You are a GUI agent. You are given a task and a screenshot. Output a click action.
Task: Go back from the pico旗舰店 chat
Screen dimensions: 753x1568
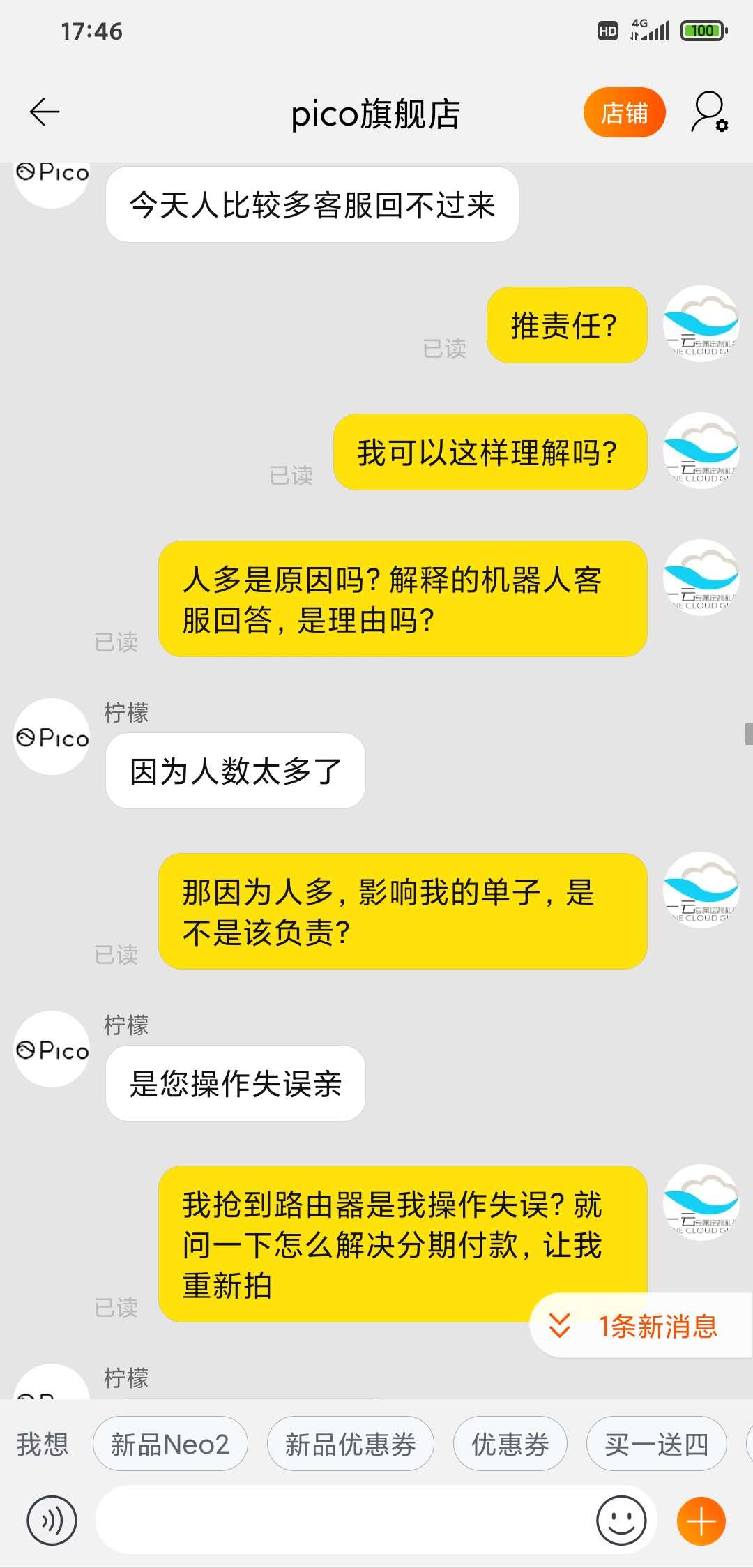click(45, 112)
